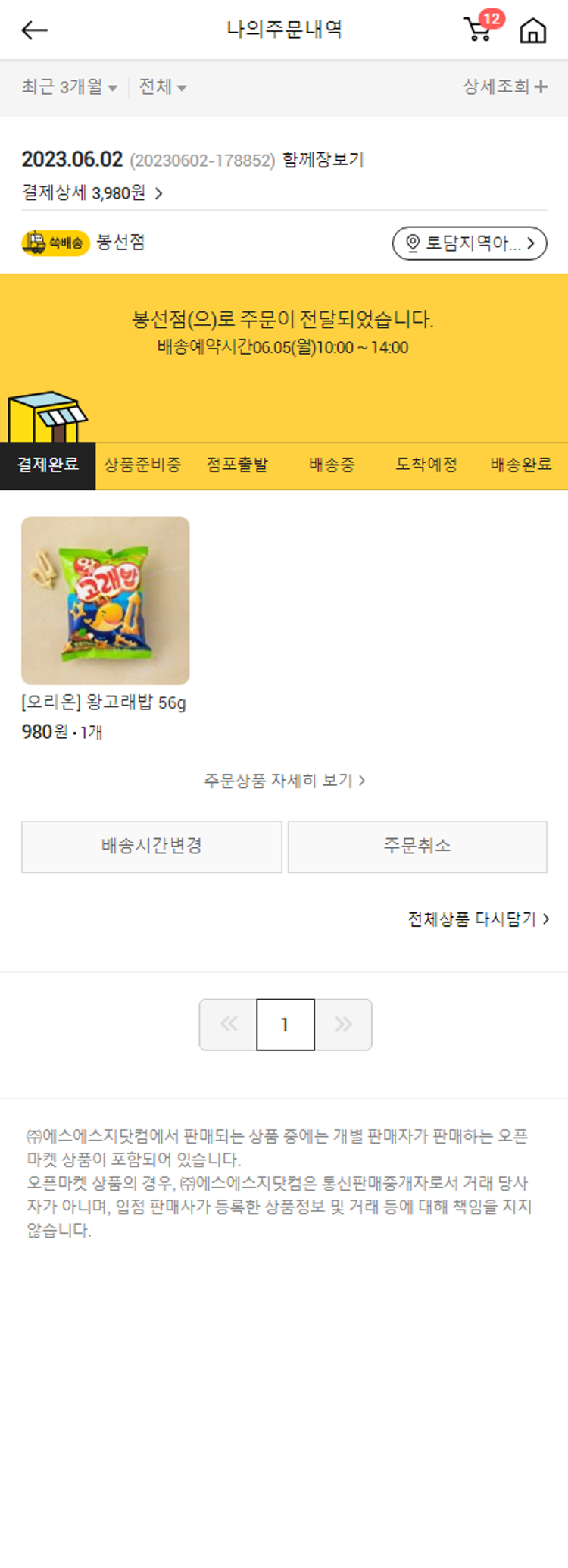View 주문상품 자세히 보기

[284, 781]
